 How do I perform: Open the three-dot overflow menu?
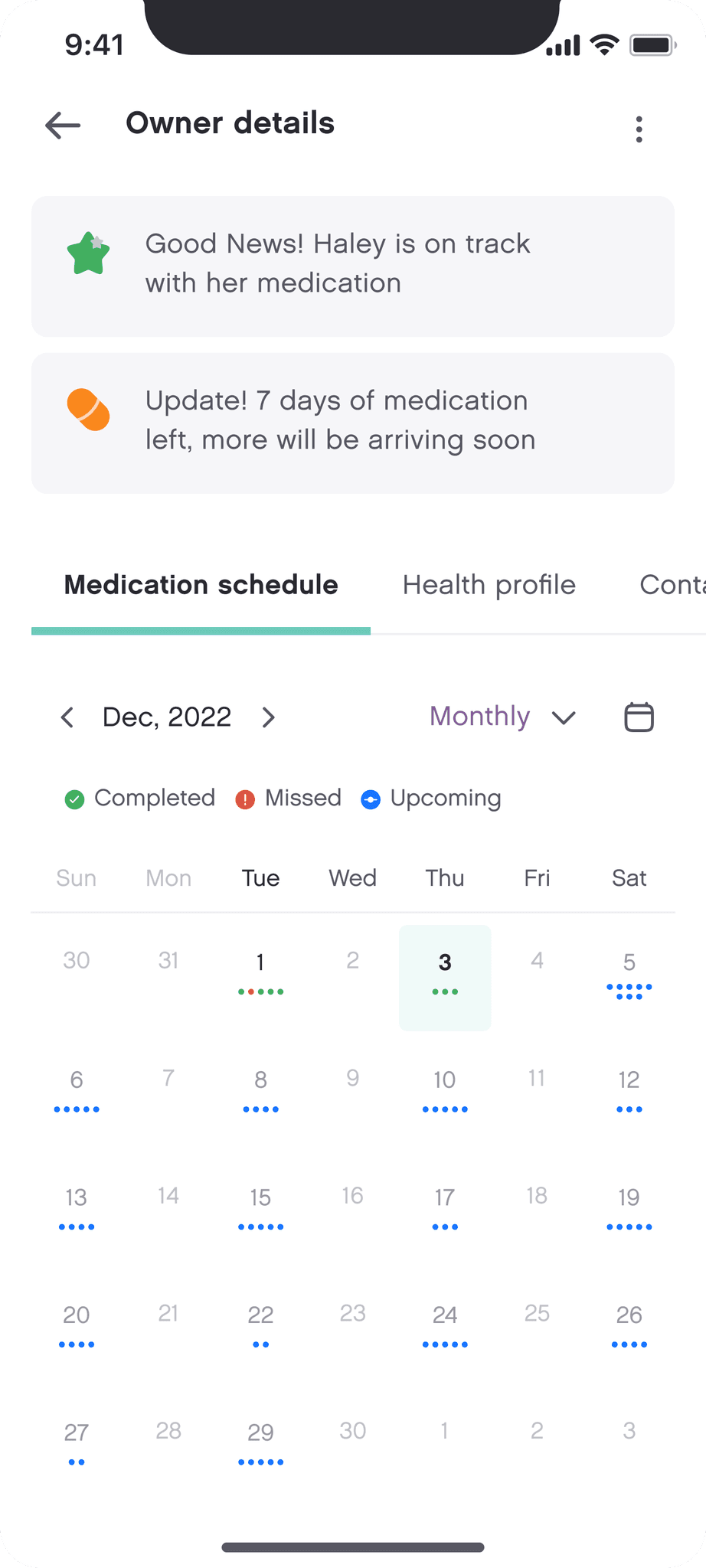pyautogui.click(x=639, y=129)
